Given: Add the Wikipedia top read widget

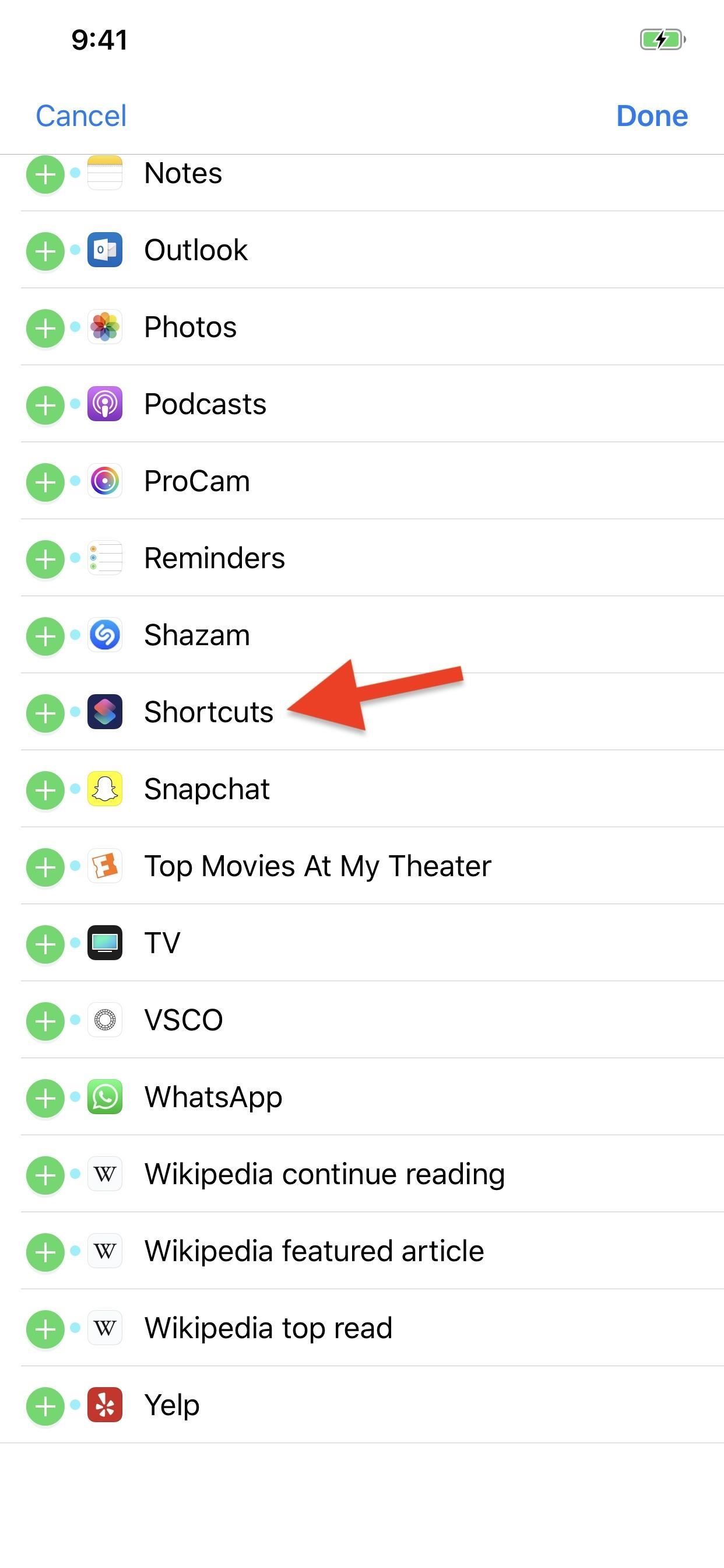Looking at the screenshot, I should click(x=44, y=1328).
